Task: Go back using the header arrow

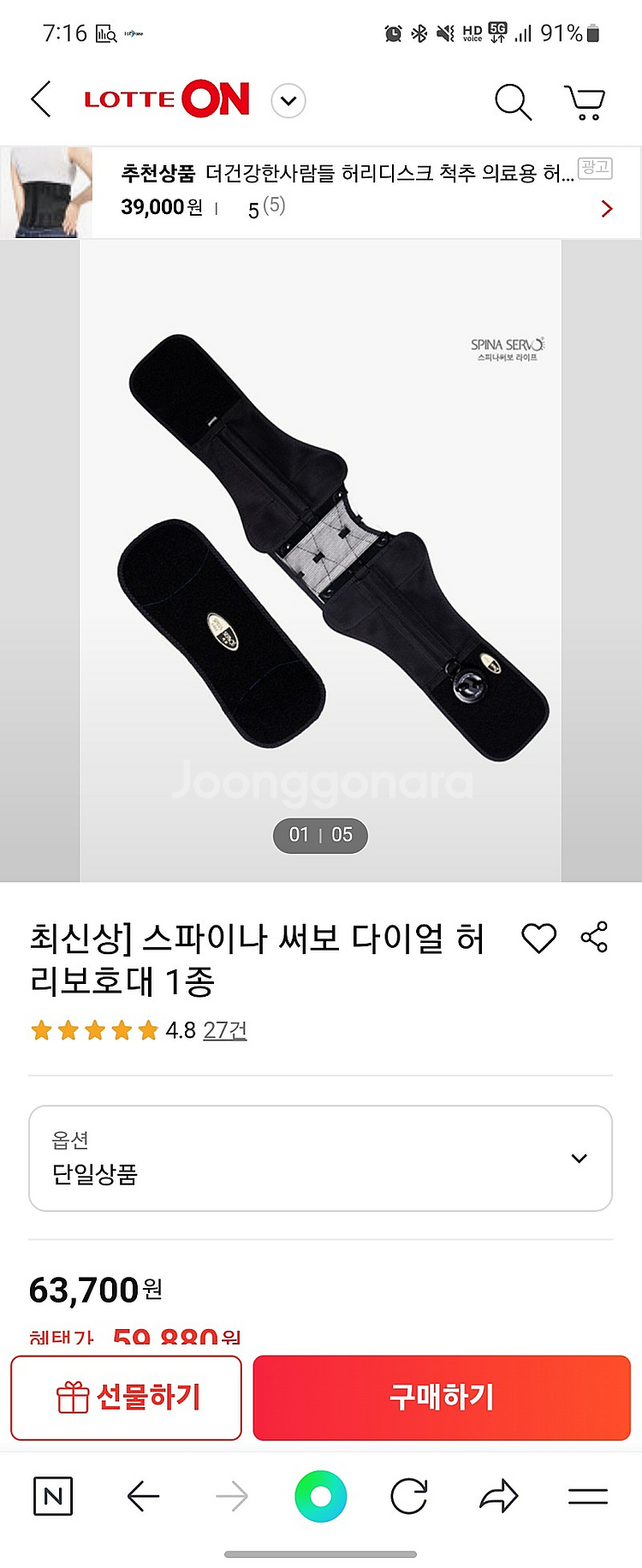Action: pos(41,99)
